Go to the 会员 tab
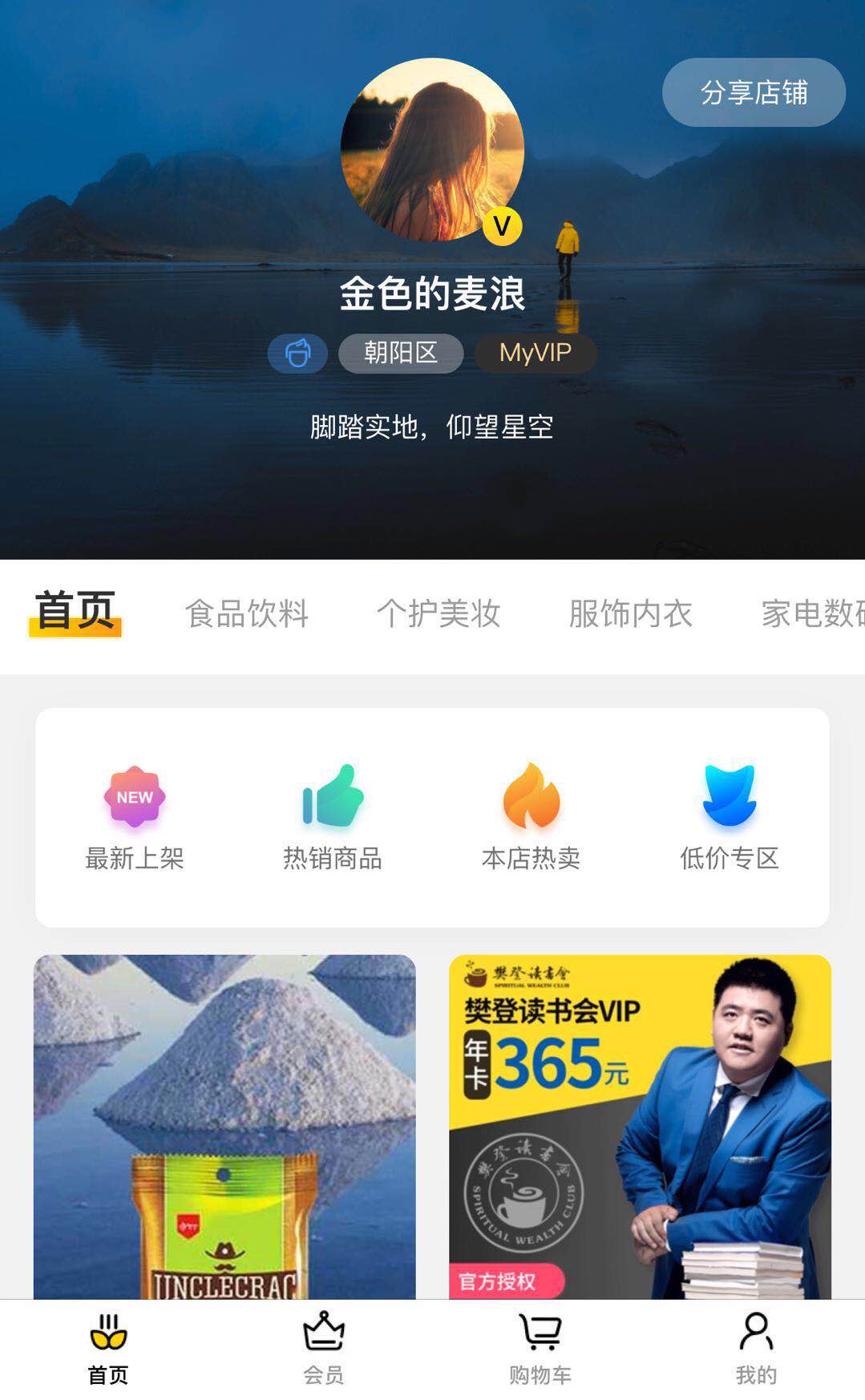865x1400 pixels. tap(324, 1348)
